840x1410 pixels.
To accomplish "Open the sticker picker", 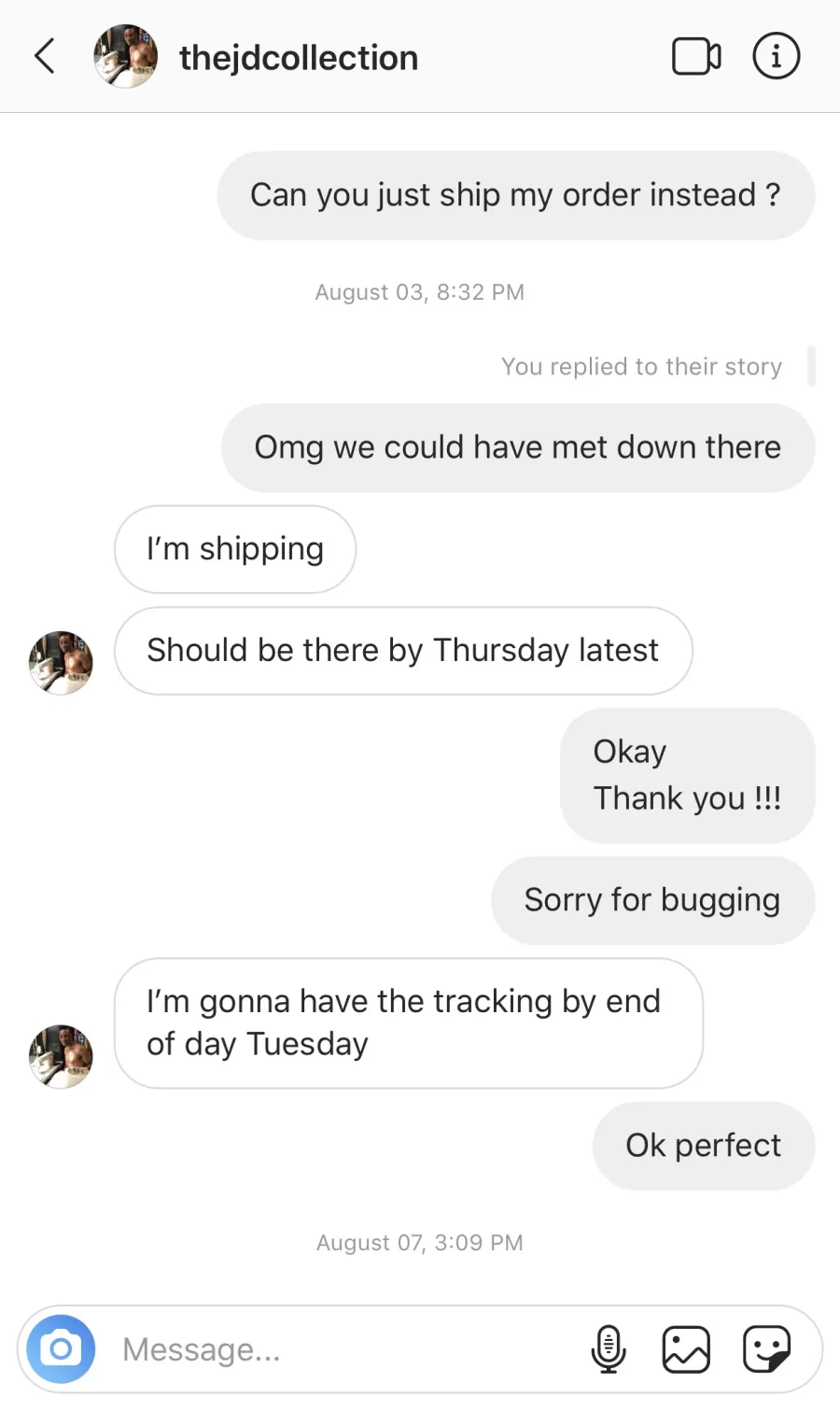I will point(767,1349).
